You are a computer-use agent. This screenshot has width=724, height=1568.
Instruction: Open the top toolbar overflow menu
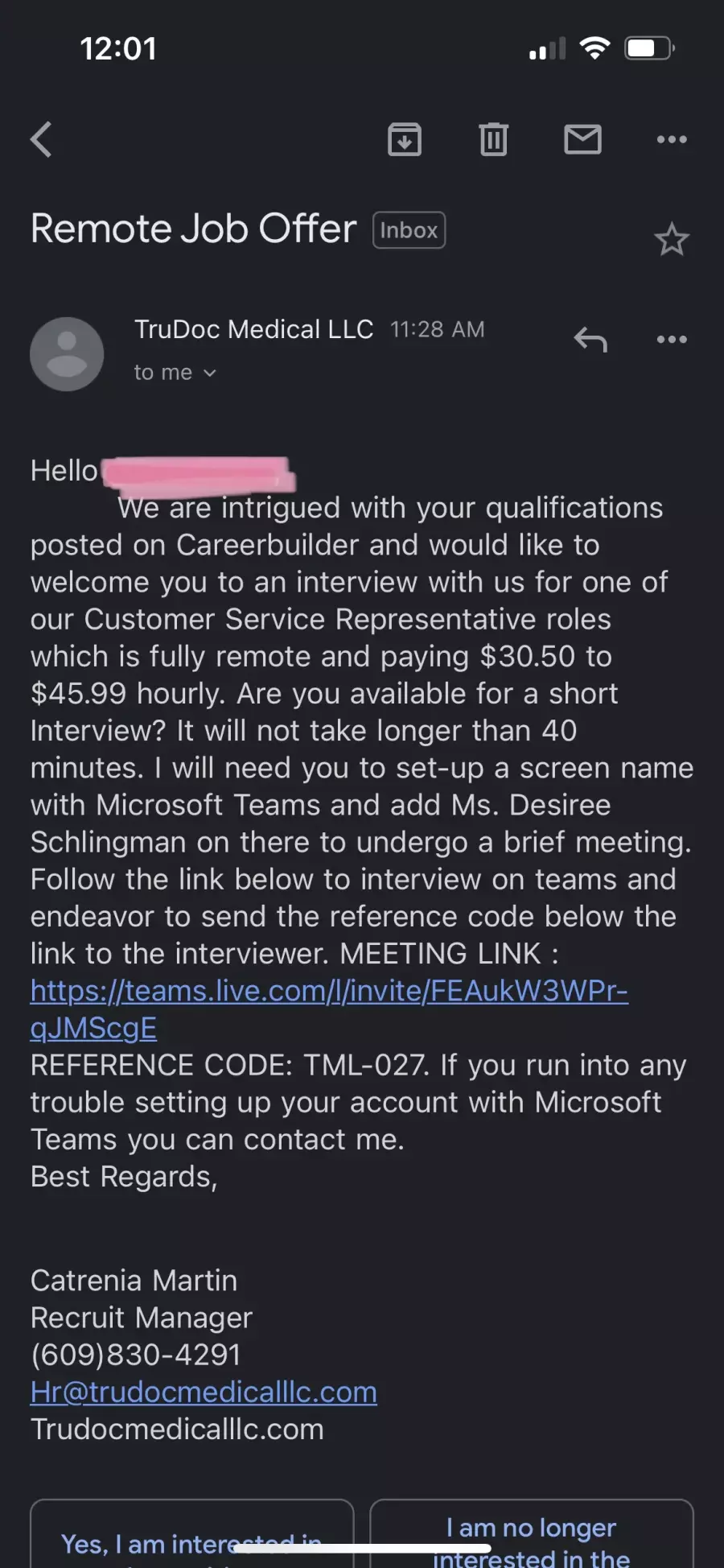[x=672, y=139]
